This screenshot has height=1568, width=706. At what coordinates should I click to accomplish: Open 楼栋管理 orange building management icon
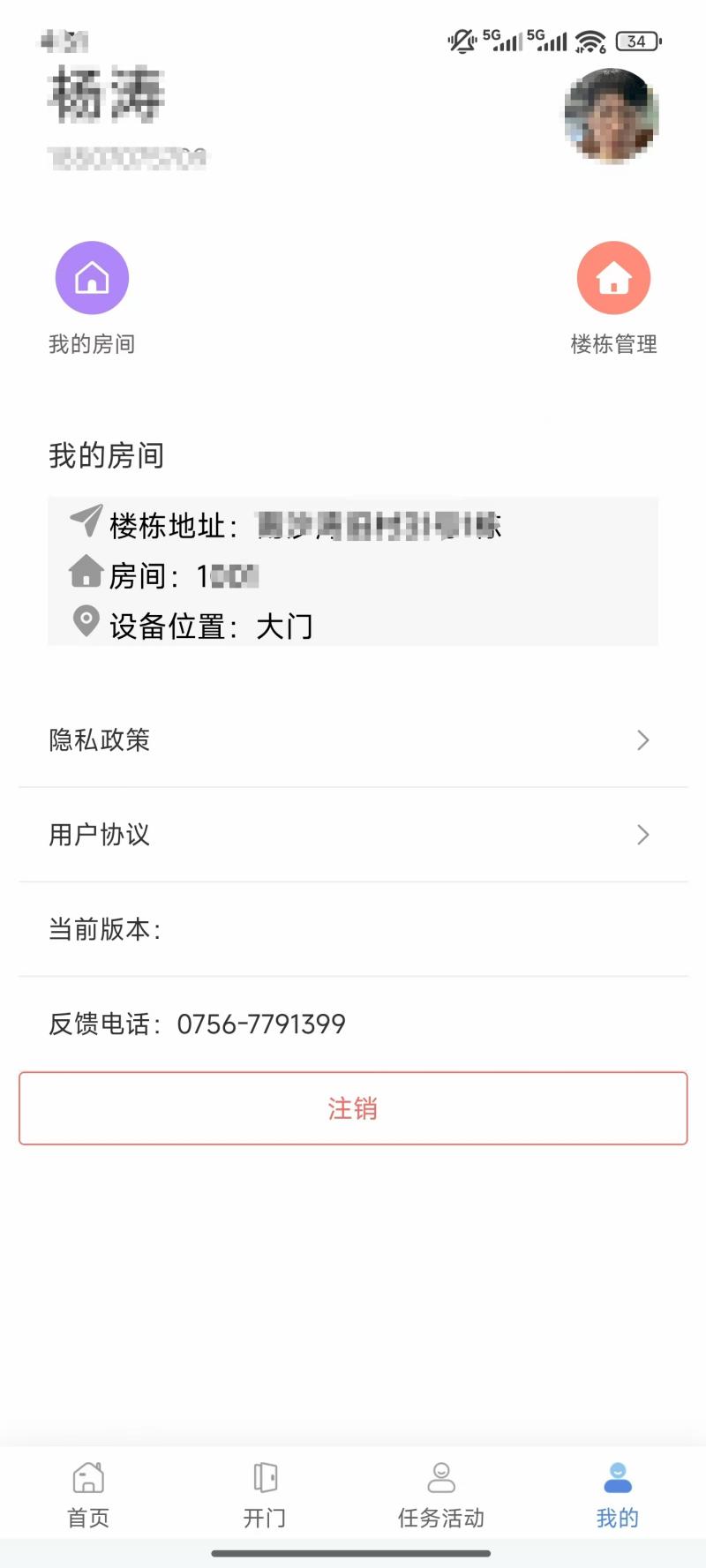click(614, 276)
